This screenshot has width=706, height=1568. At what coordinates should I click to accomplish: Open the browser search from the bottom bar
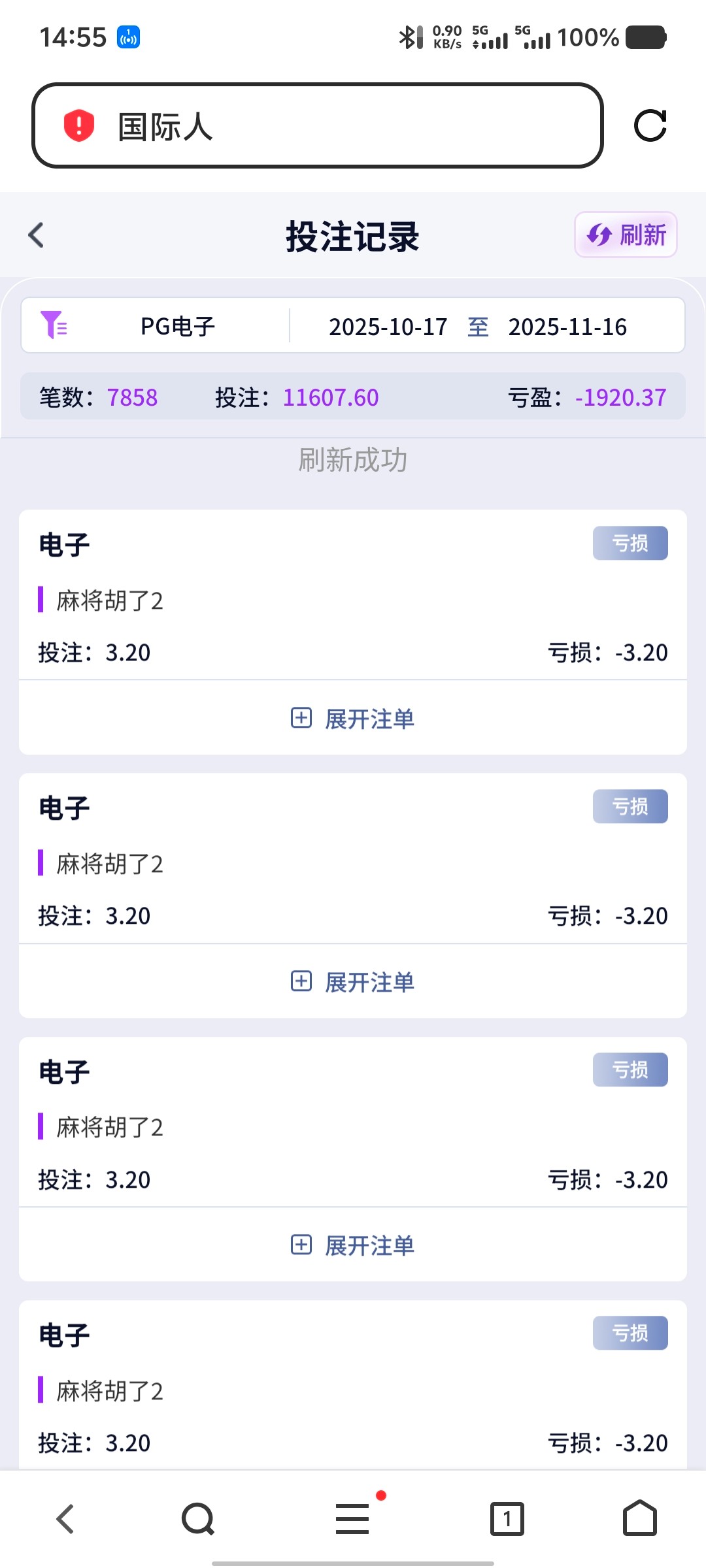(x=198, y=1518)
